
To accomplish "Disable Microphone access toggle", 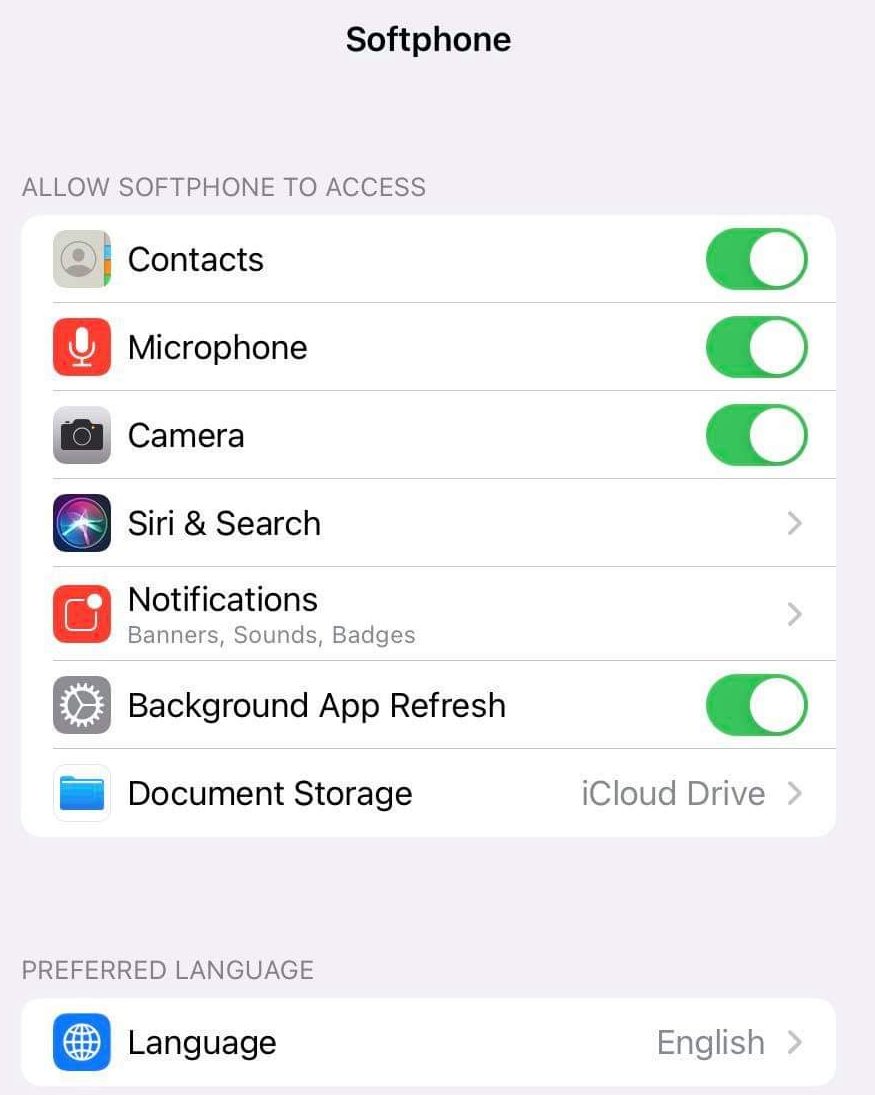I will (x=756, y=348).
